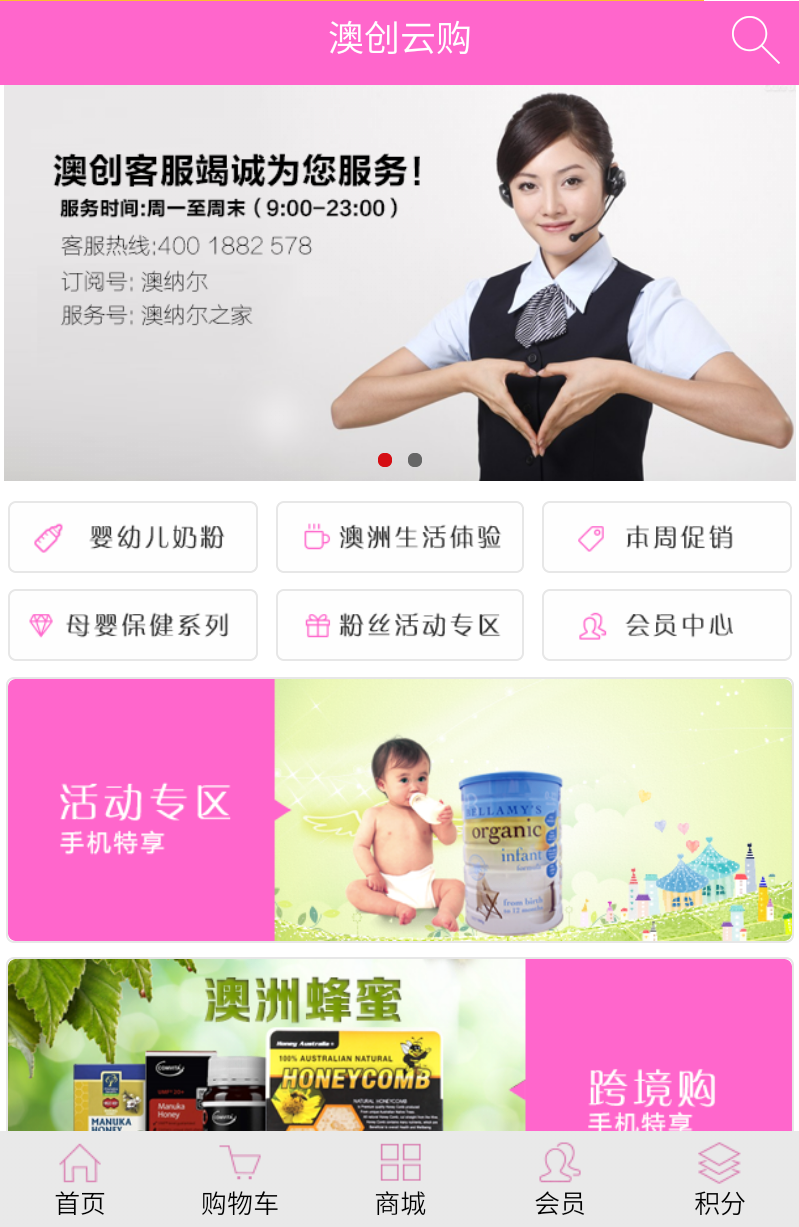
Task: Open the 跨境购 澳洲蜂蜜 banner
Action: 400,1045
